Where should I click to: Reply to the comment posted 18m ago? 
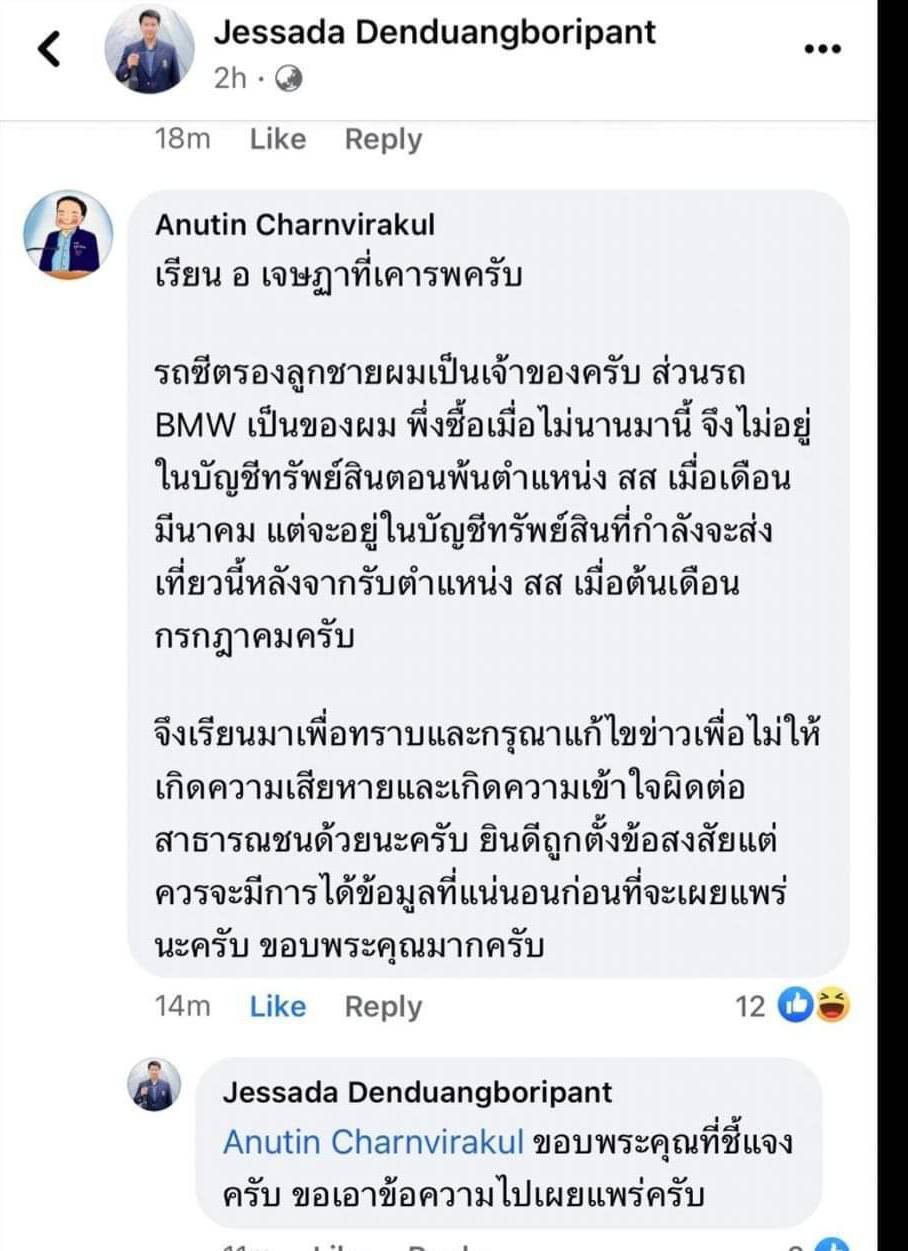click(x=383, y=139)
